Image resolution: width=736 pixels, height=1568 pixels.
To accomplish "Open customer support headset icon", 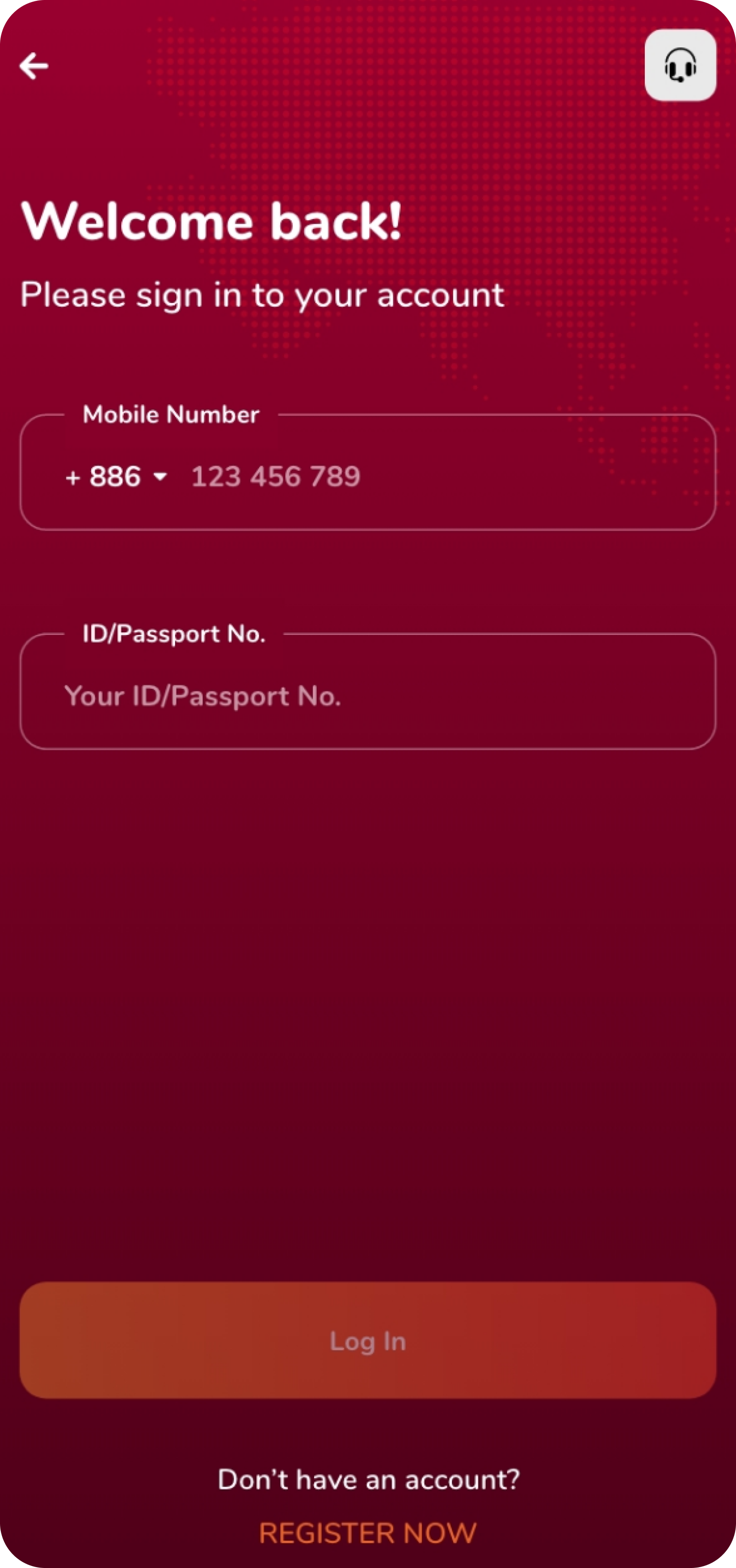I will tap(680, 65).
